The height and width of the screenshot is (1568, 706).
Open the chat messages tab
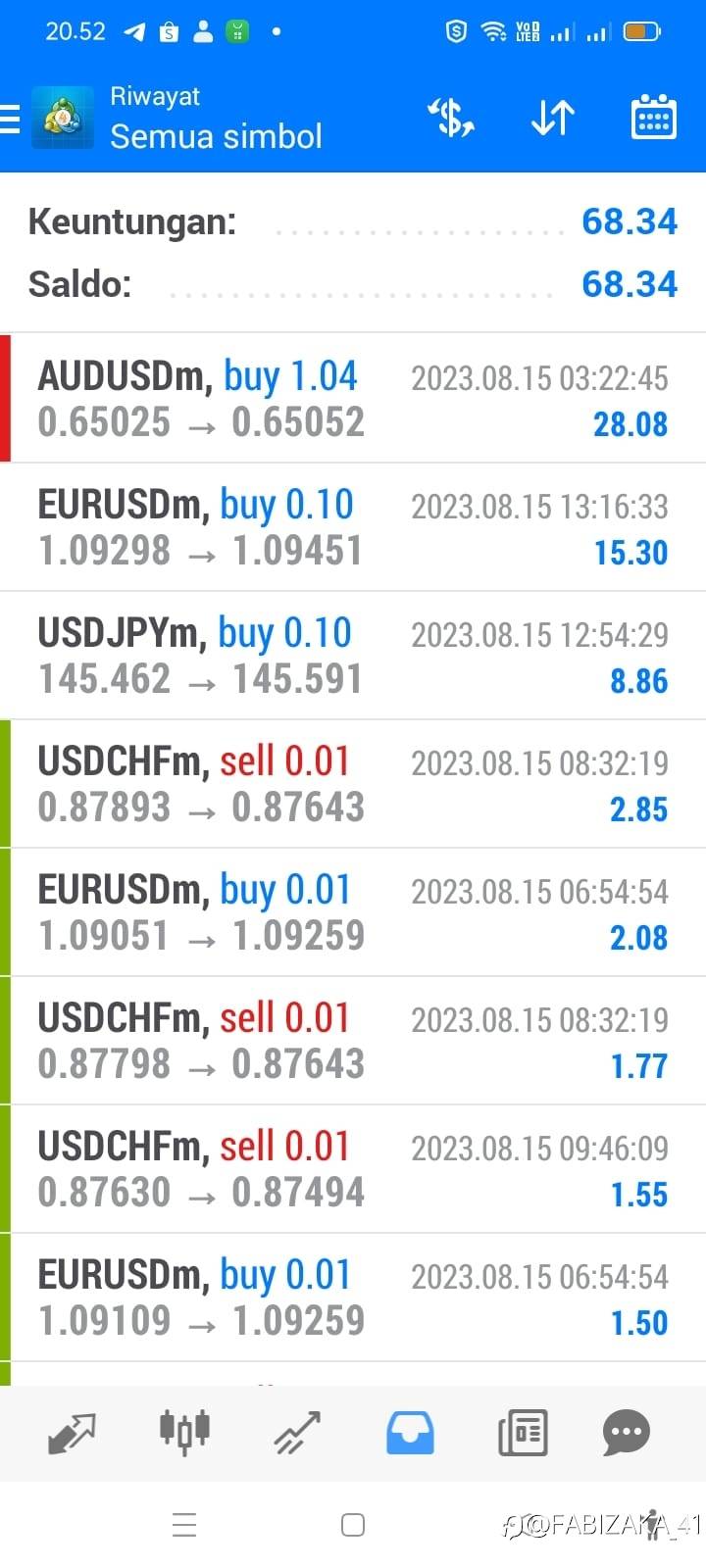click(x=627, y=1433)
